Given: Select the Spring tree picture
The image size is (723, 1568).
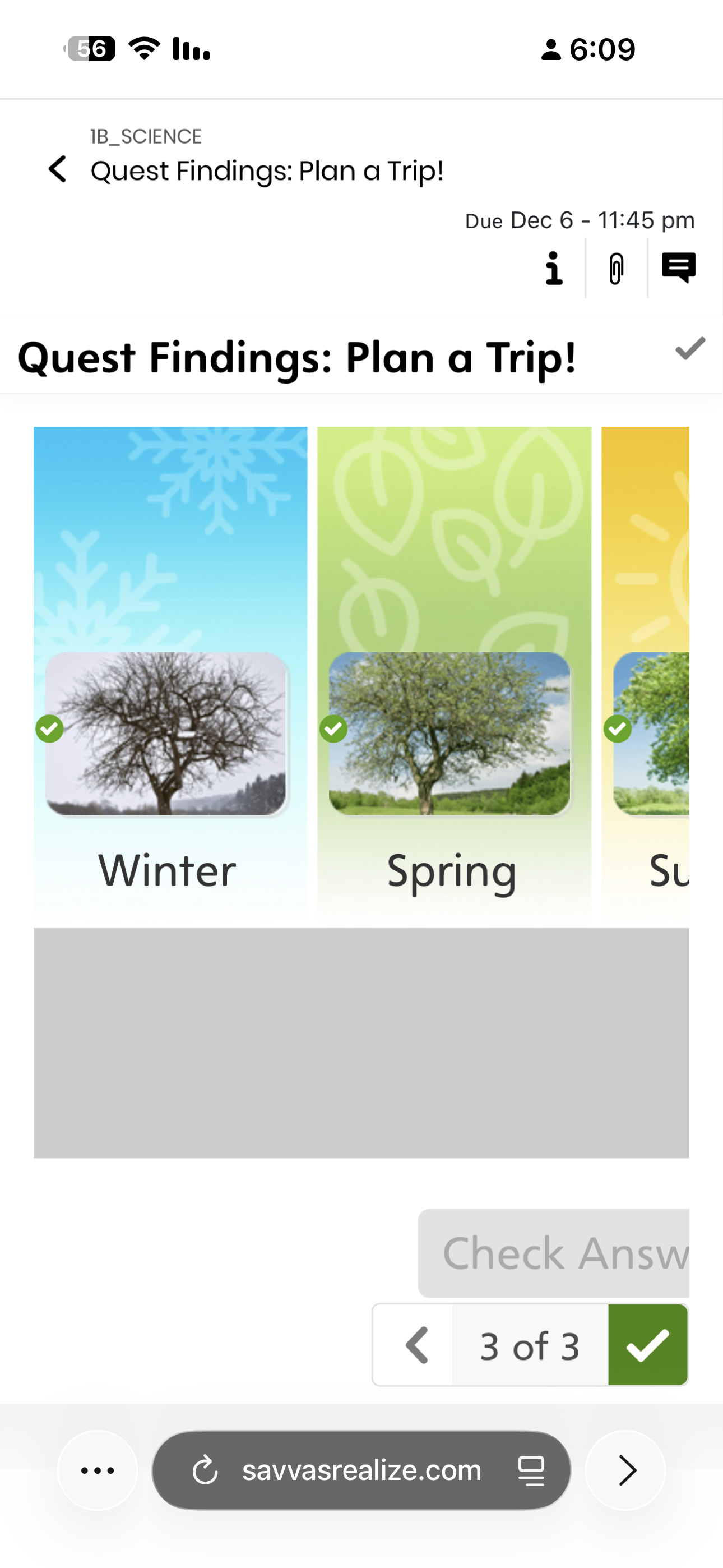Looking at the screenshot, I should pyautogui.click(x=449, y=734).
